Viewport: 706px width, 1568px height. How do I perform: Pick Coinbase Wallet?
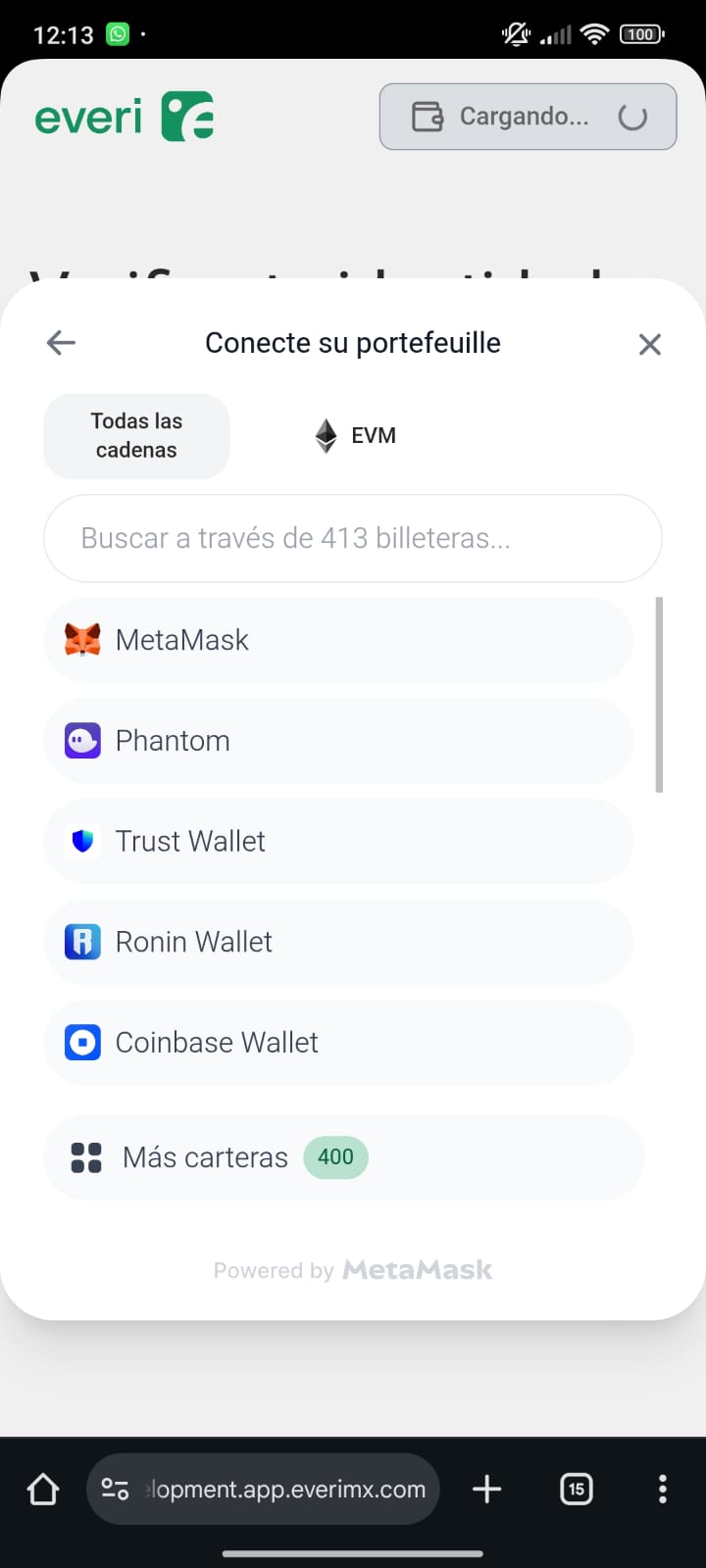(x=338, y=1043)
